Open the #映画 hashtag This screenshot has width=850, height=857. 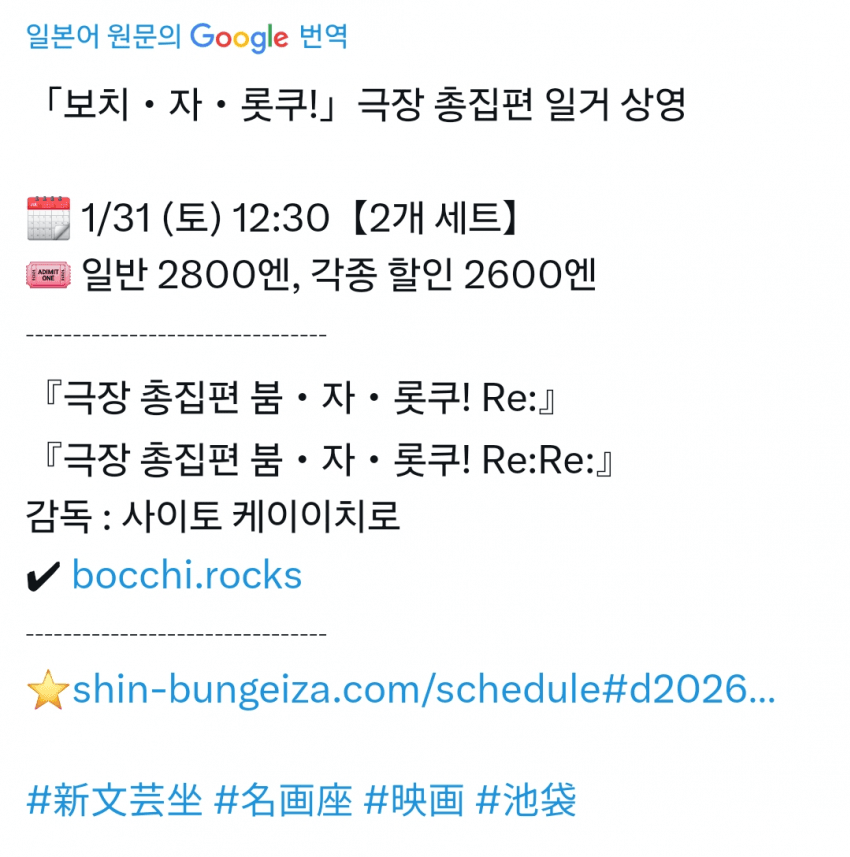click(x=414, y=801)
